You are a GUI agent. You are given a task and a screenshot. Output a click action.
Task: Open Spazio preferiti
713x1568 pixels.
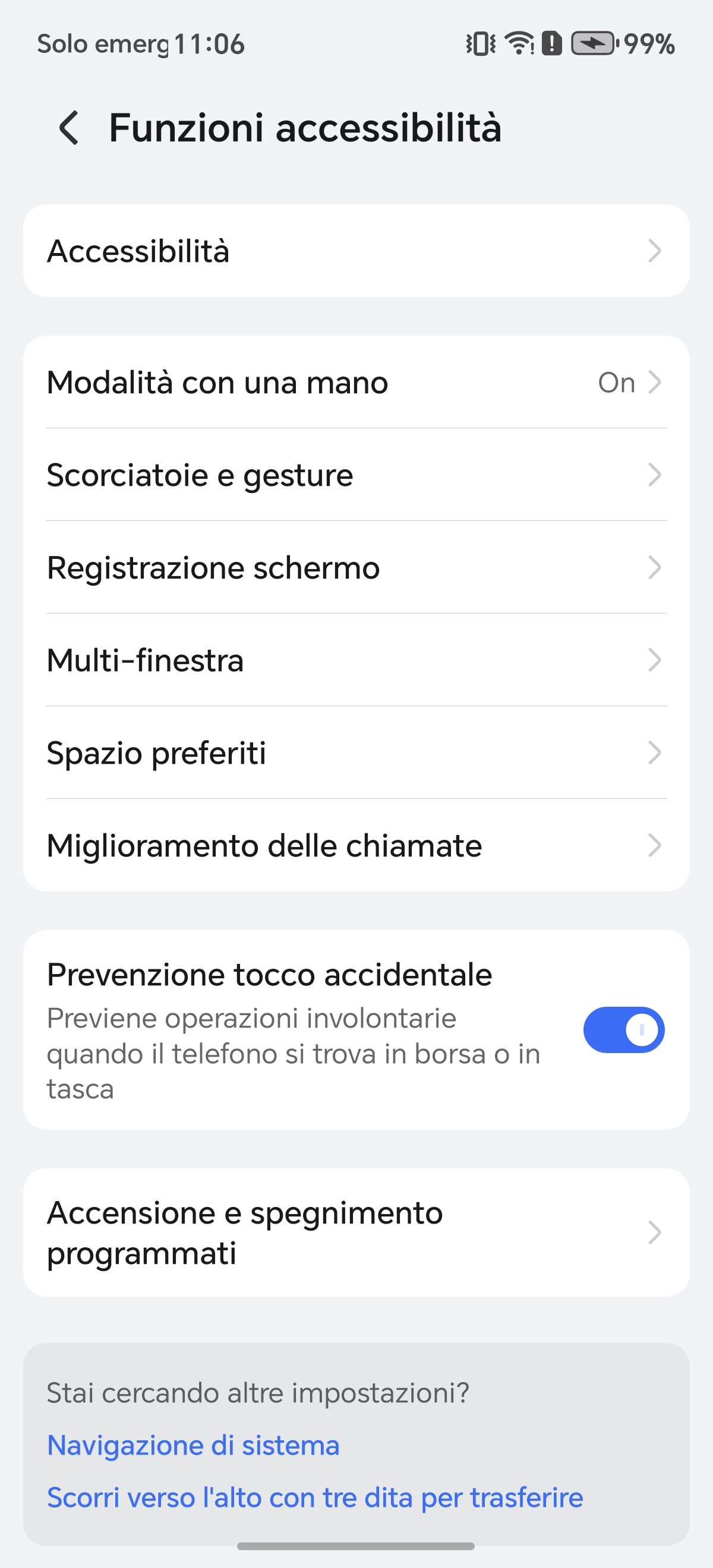point(355,753)
